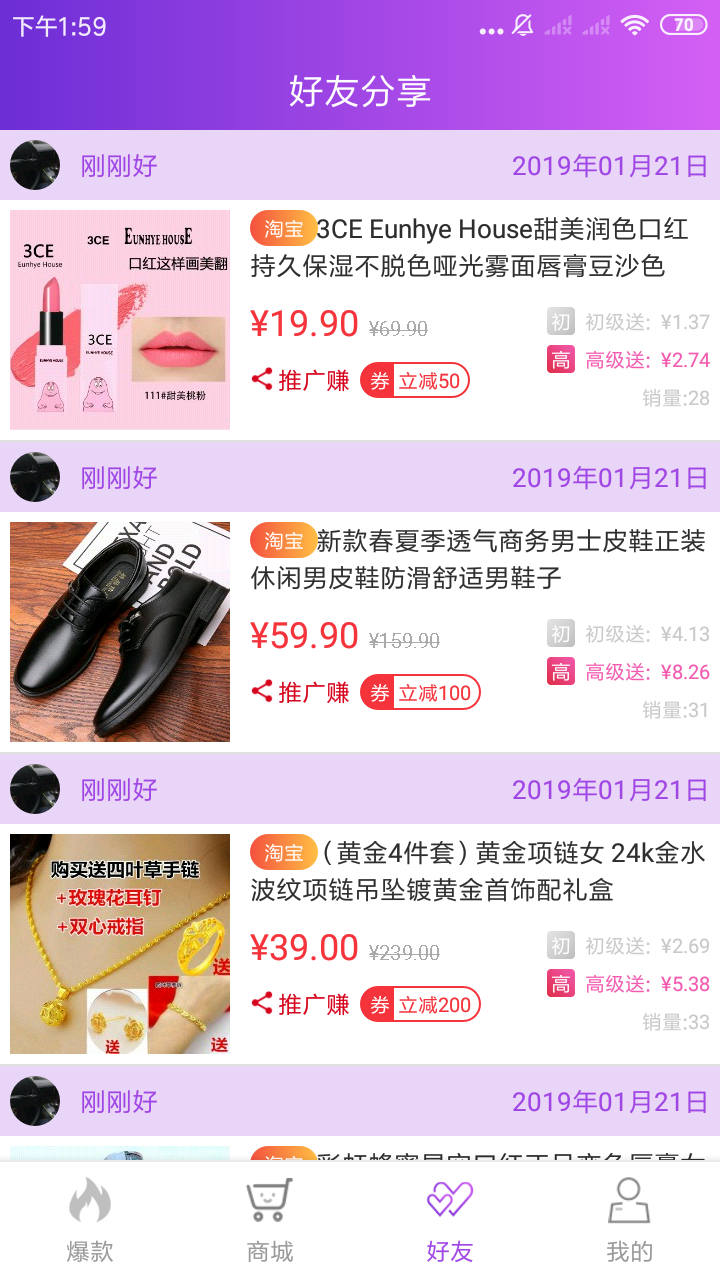Viewport: 720px width, 1280px height.
Task: Open the 黄金4件套 necklace listing title
Action: click(478, 872)
